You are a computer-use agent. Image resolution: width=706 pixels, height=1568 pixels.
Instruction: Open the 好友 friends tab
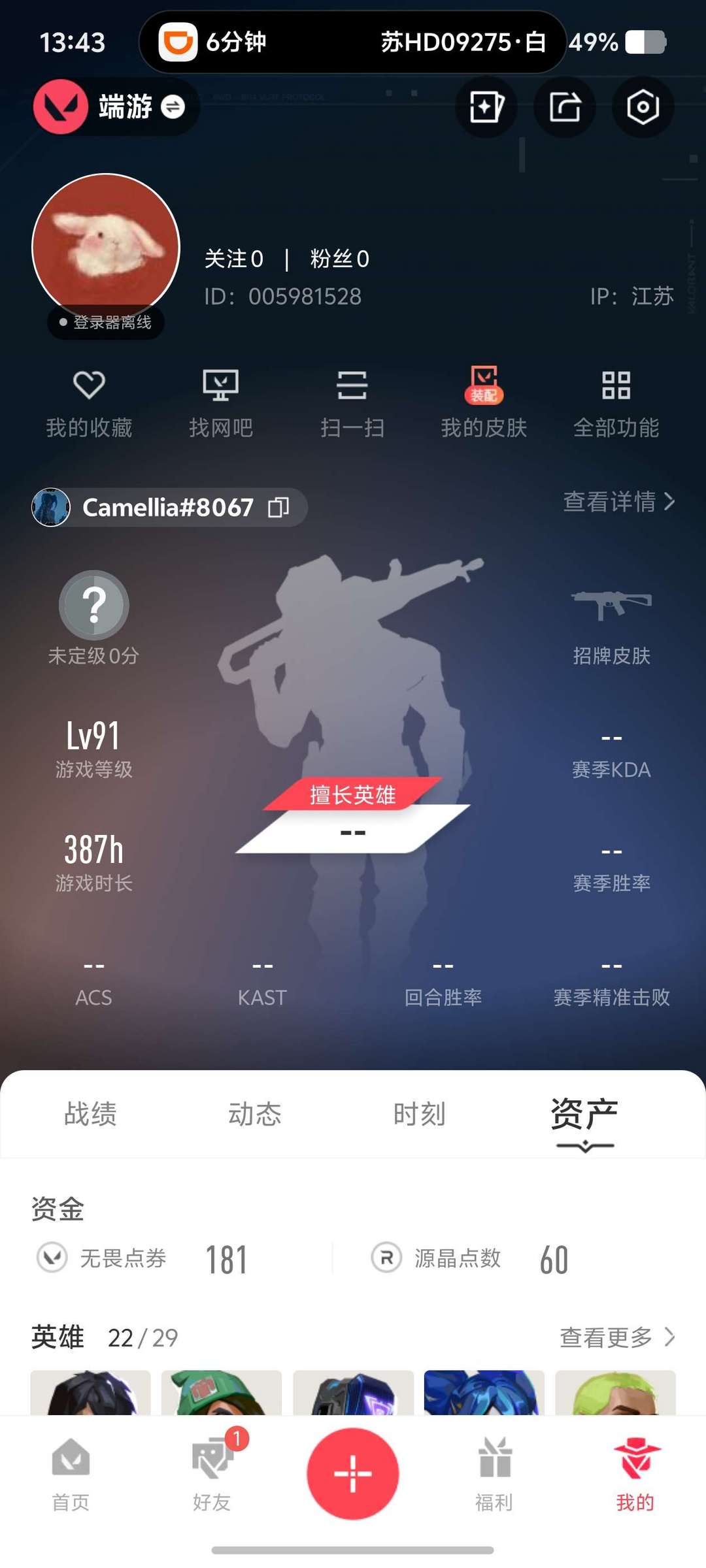click(x=212, y=1475)
